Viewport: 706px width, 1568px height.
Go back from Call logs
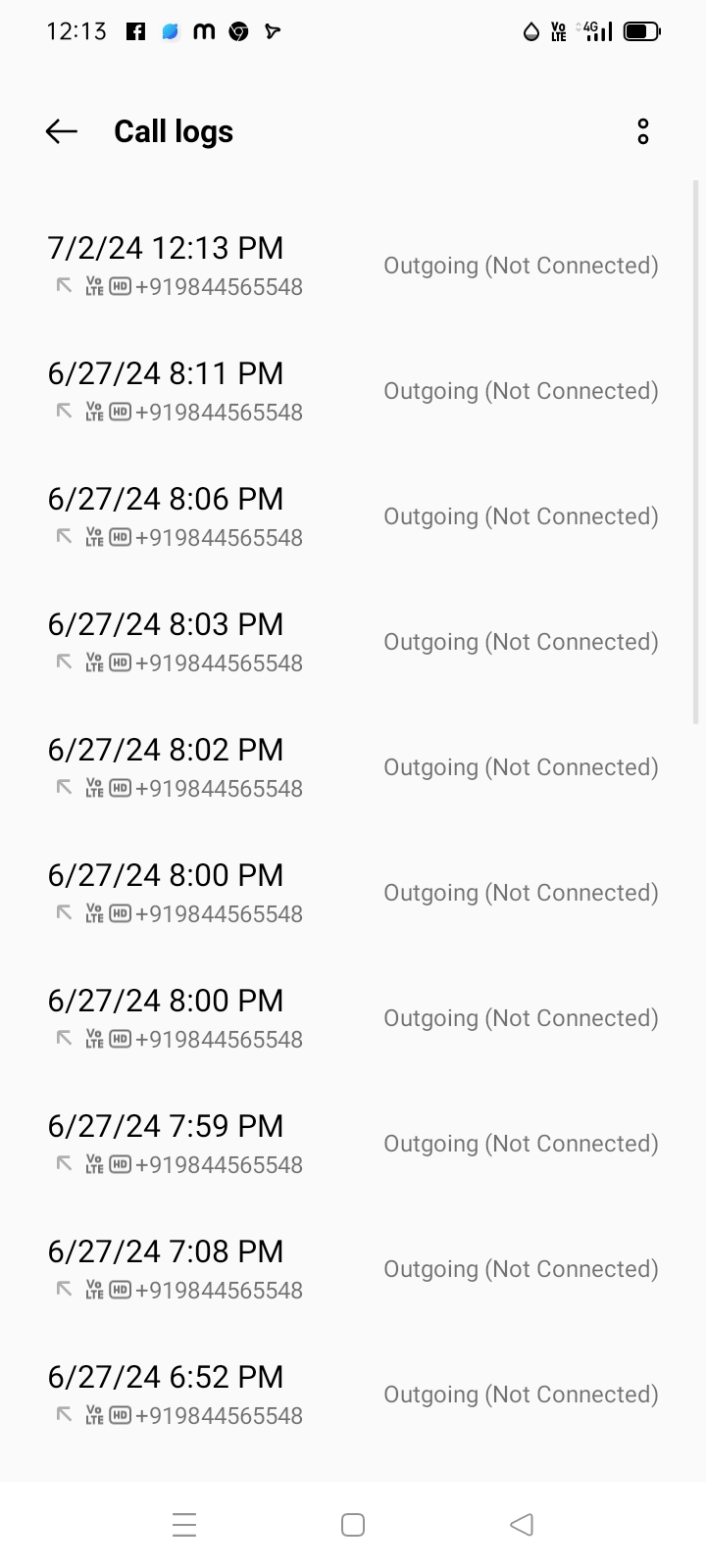click(61, 131)
